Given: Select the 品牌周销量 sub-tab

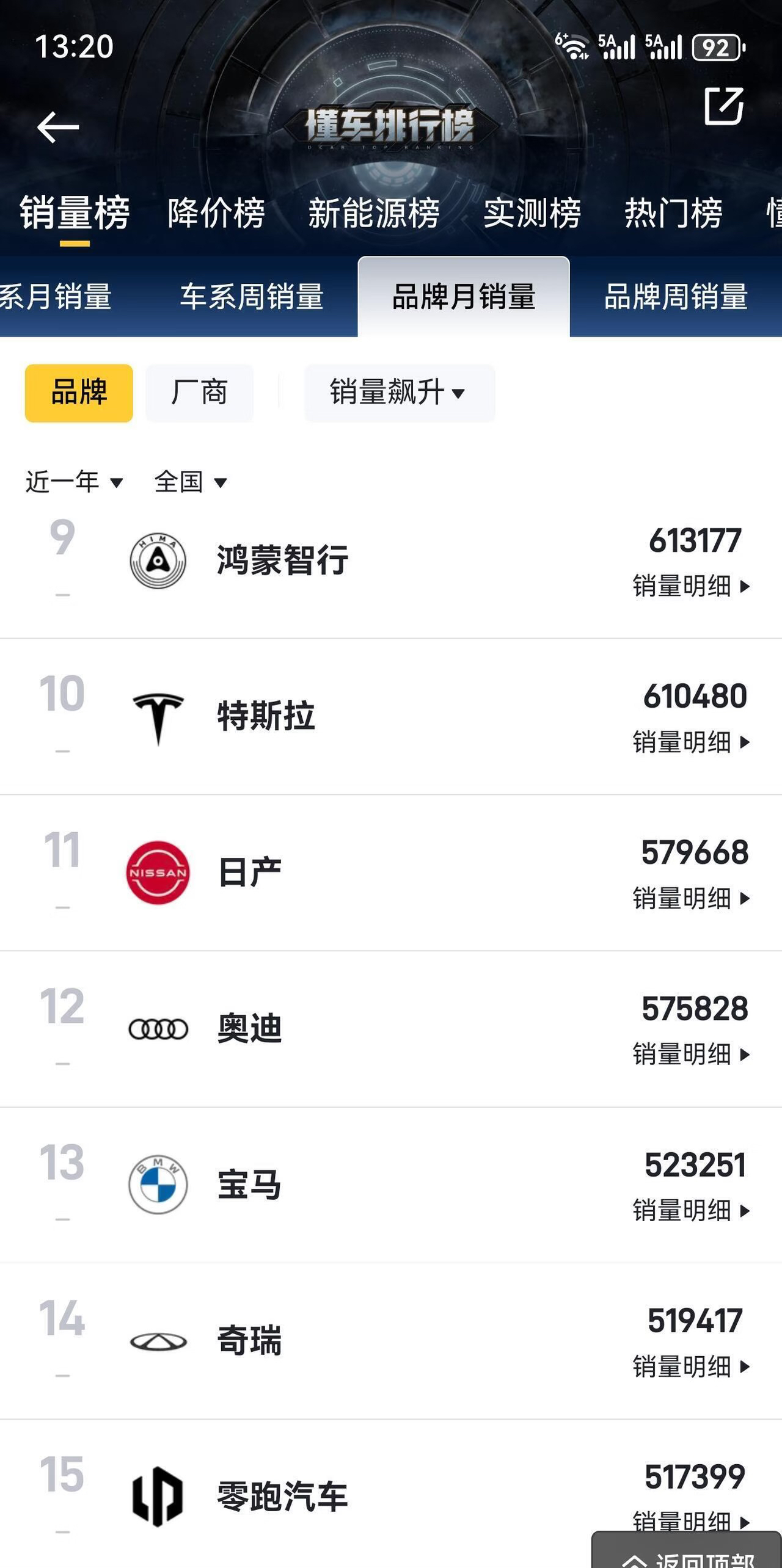Looking at the screenshot, I should [x=676, y=297].
